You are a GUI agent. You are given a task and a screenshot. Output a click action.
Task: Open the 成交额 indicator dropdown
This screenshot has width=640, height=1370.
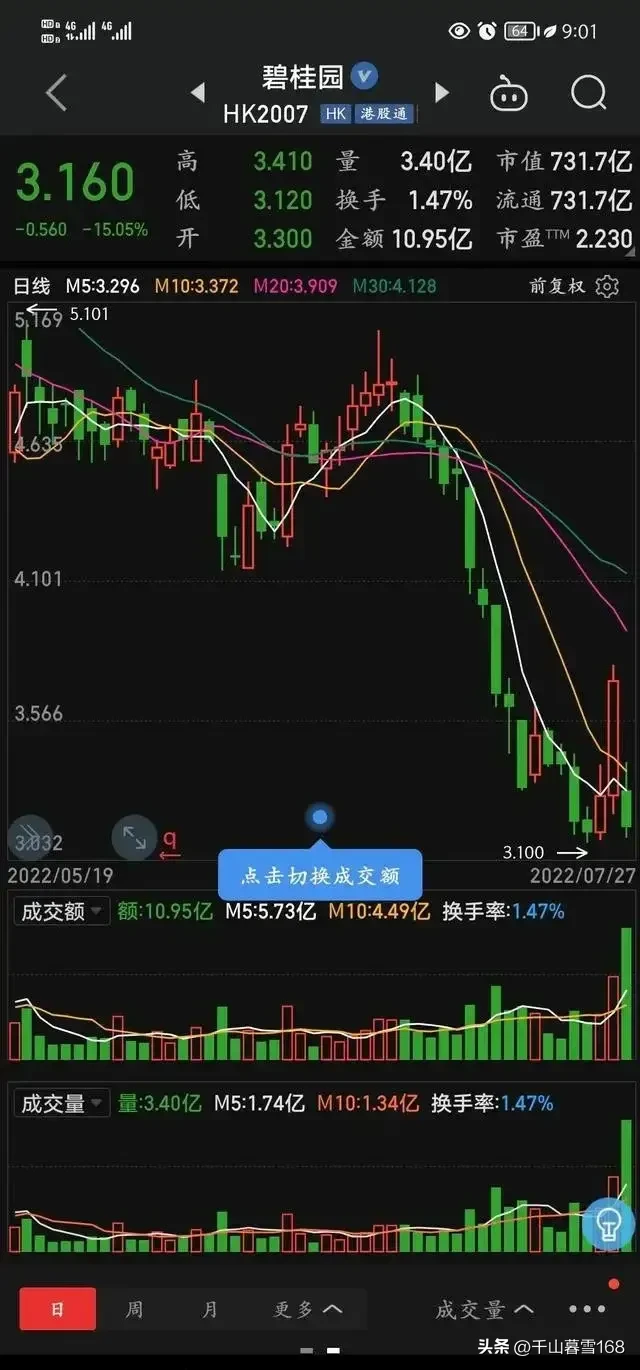[63, 911]
